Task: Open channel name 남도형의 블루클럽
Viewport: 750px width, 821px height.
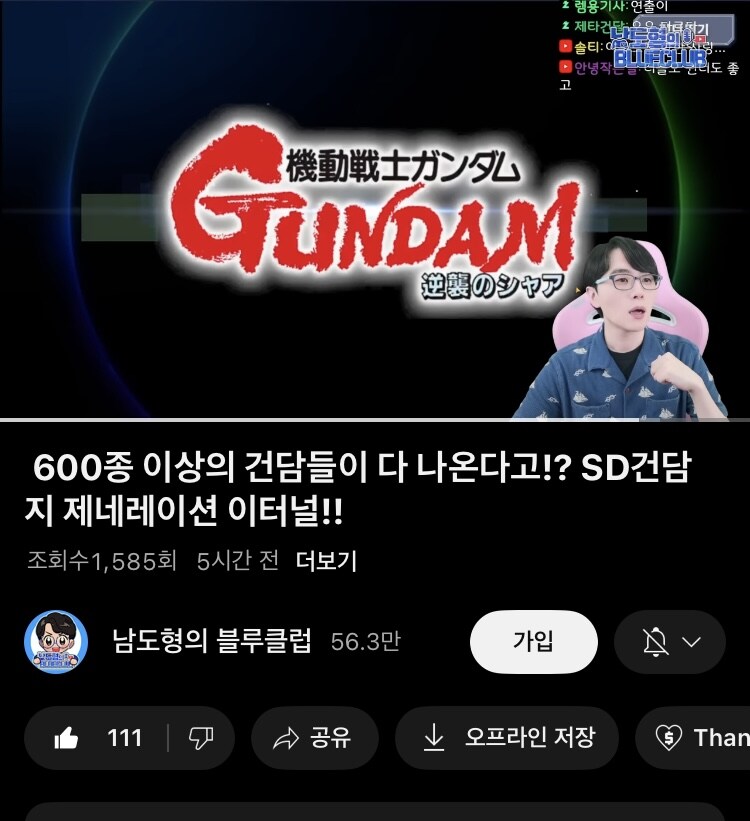Action: (212, 641)
